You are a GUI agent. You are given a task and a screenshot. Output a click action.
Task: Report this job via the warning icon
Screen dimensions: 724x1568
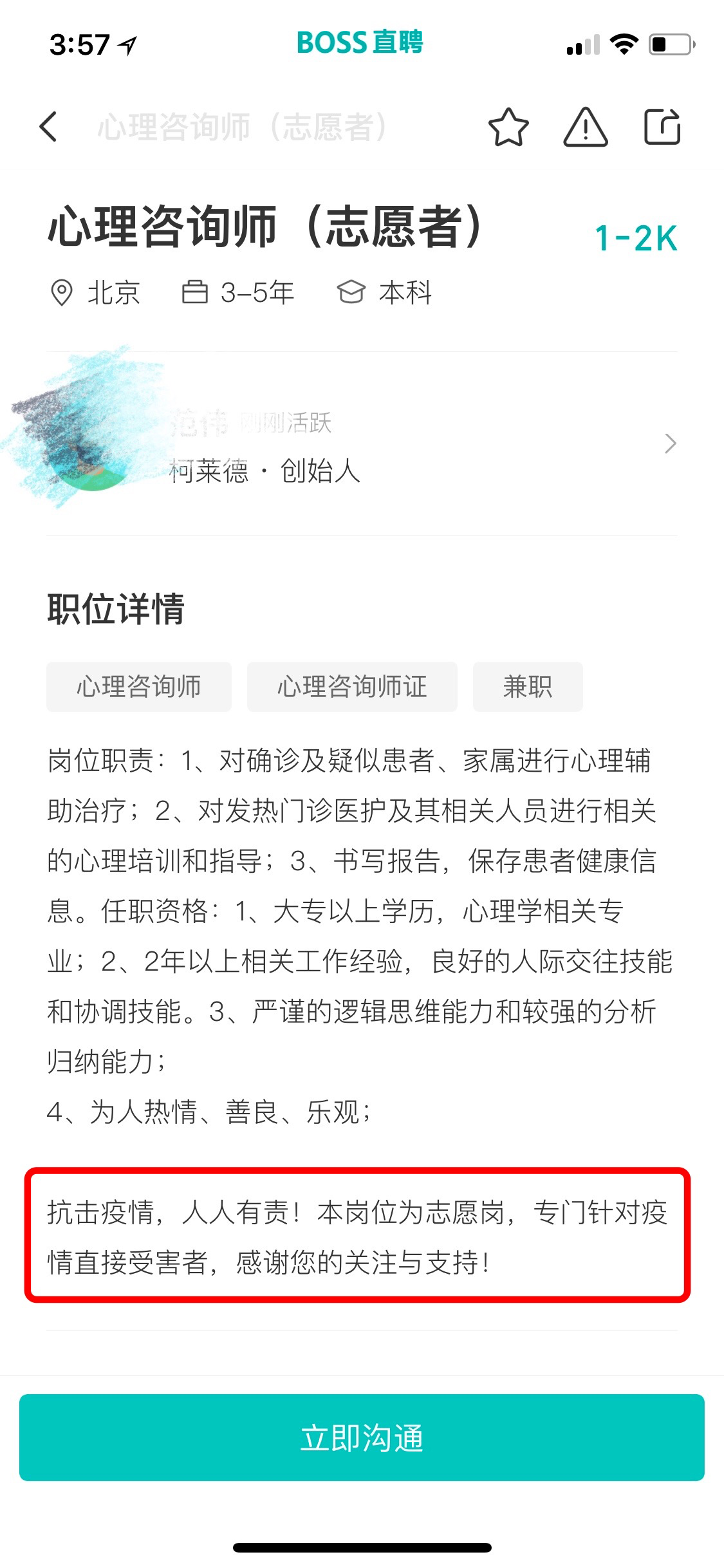pyautogui.click(x=585, y=127)
